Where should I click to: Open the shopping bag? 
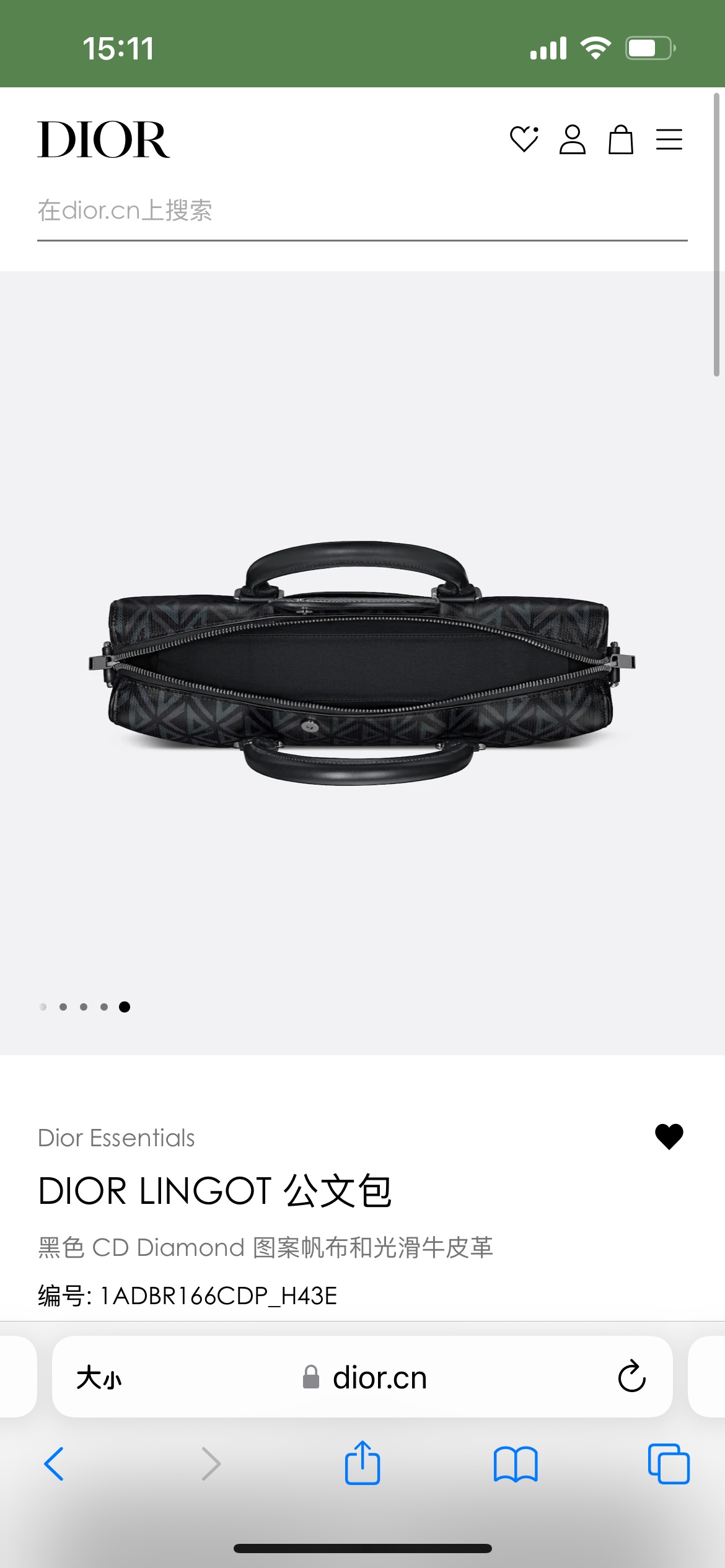coord(620,139)
